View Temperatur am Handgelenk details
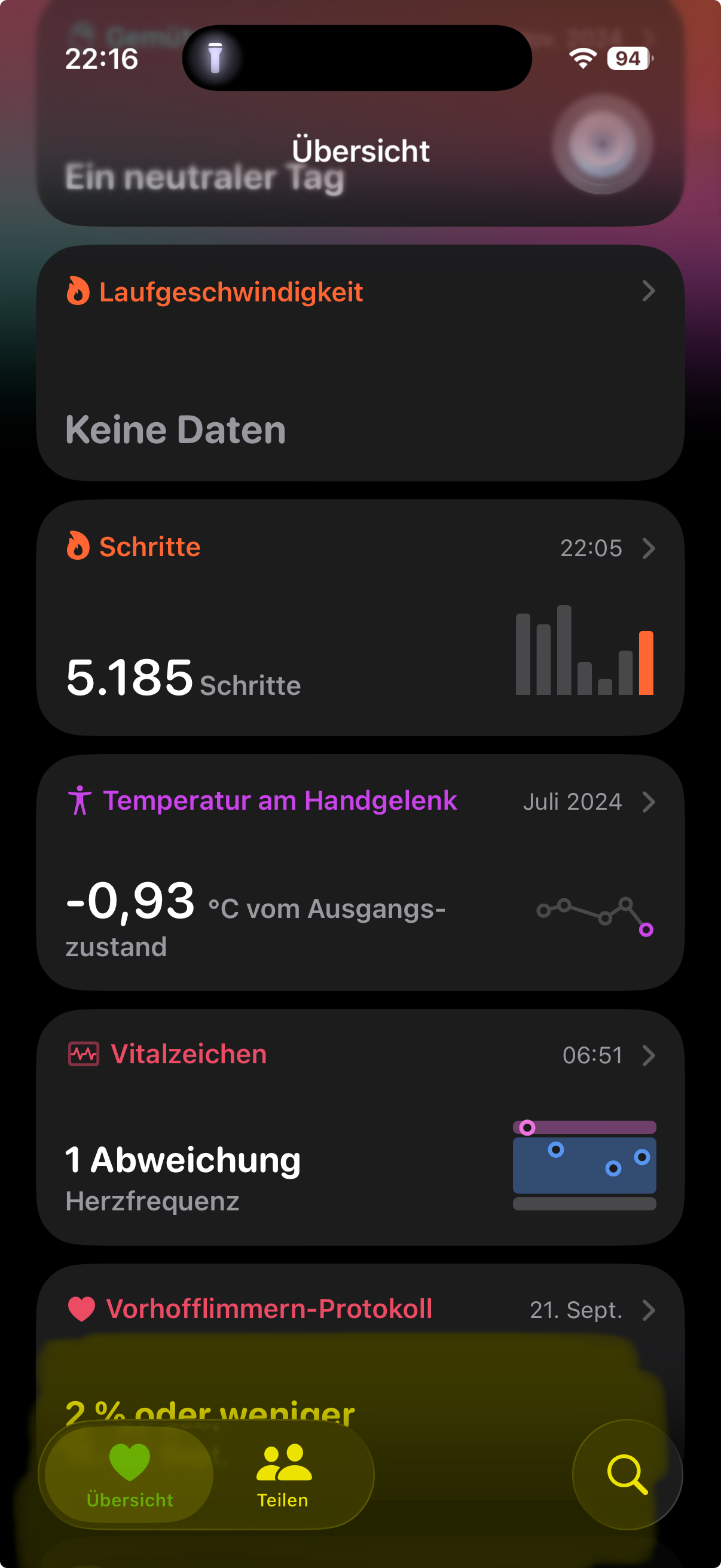The width and height of the screenshot is (721, 1568). pyautogui.click(x=360, y=872)
